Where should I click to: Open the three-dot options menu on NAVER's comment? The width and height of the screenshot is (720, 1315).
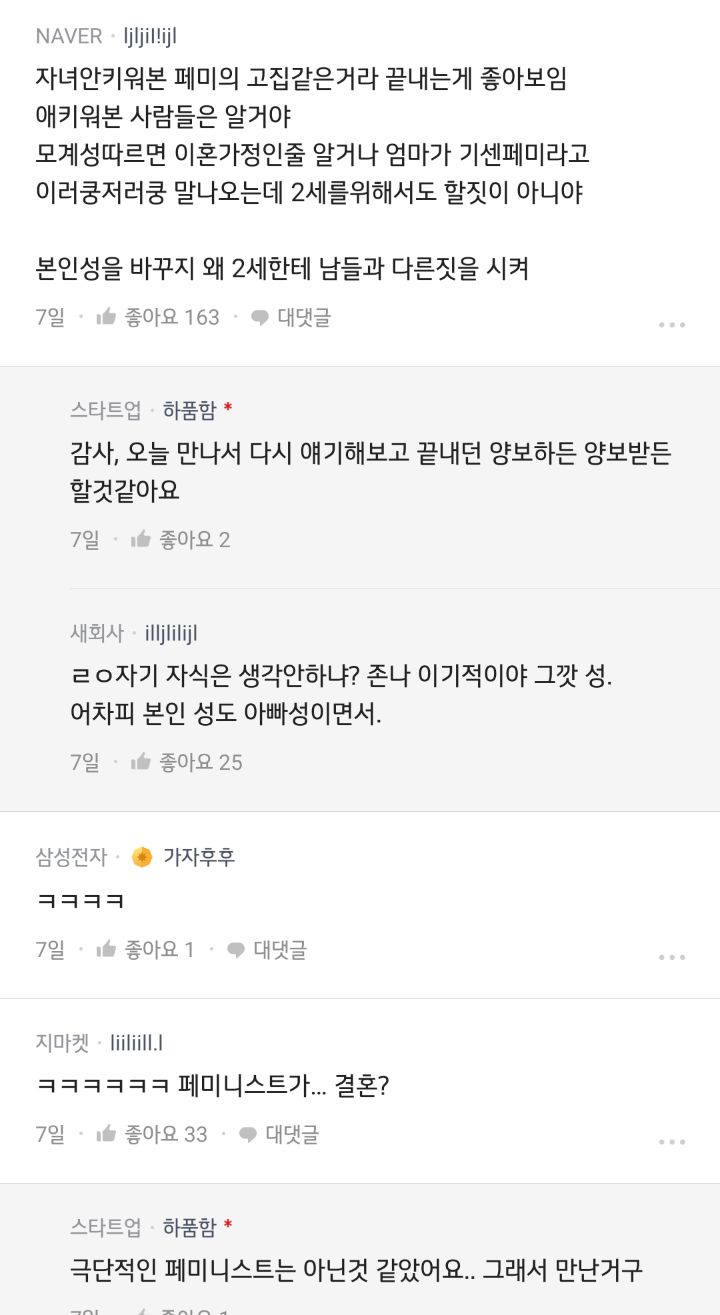pos(671,323)
